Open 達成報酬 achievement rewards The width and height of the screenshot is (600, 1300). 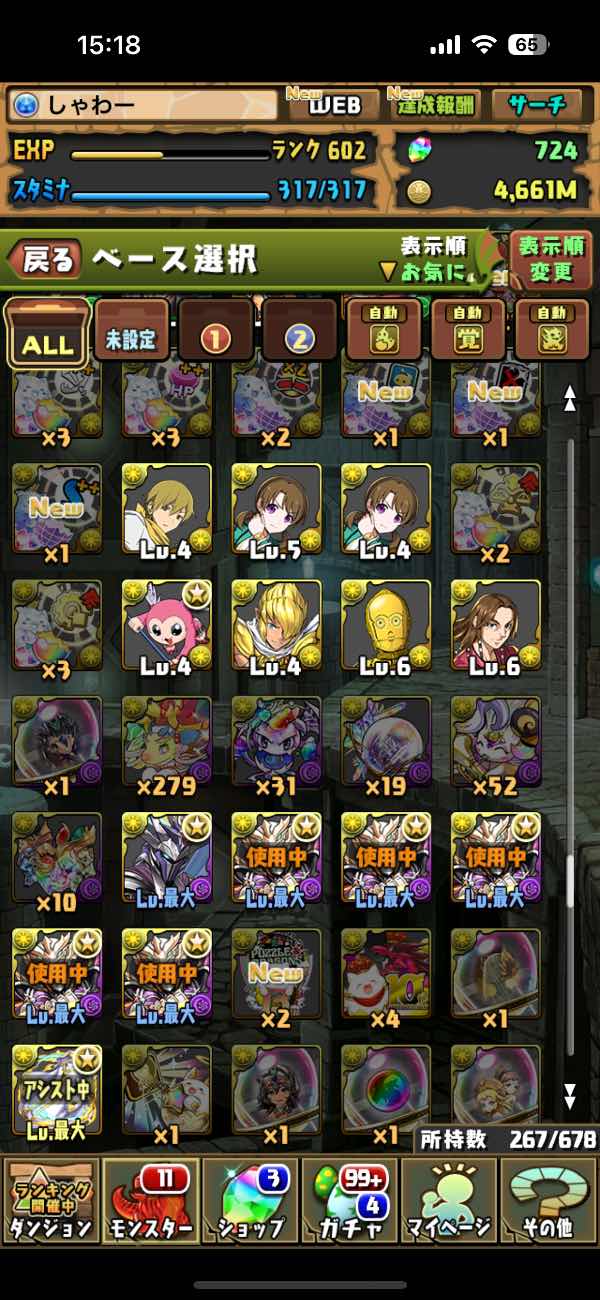tap(438, 105)
